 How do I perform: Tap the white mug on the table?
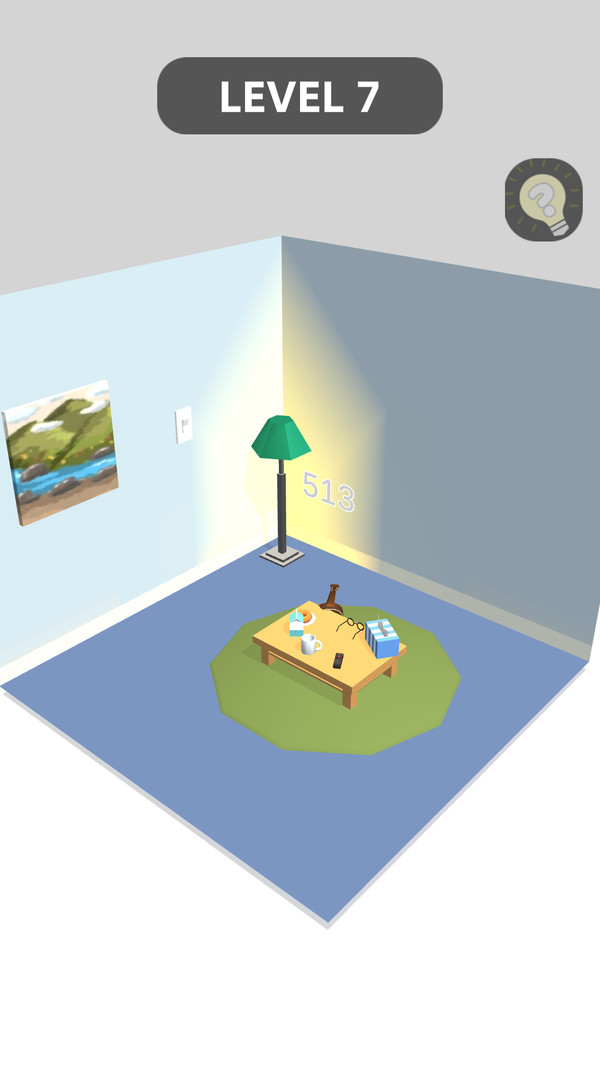tap(310, 644)
